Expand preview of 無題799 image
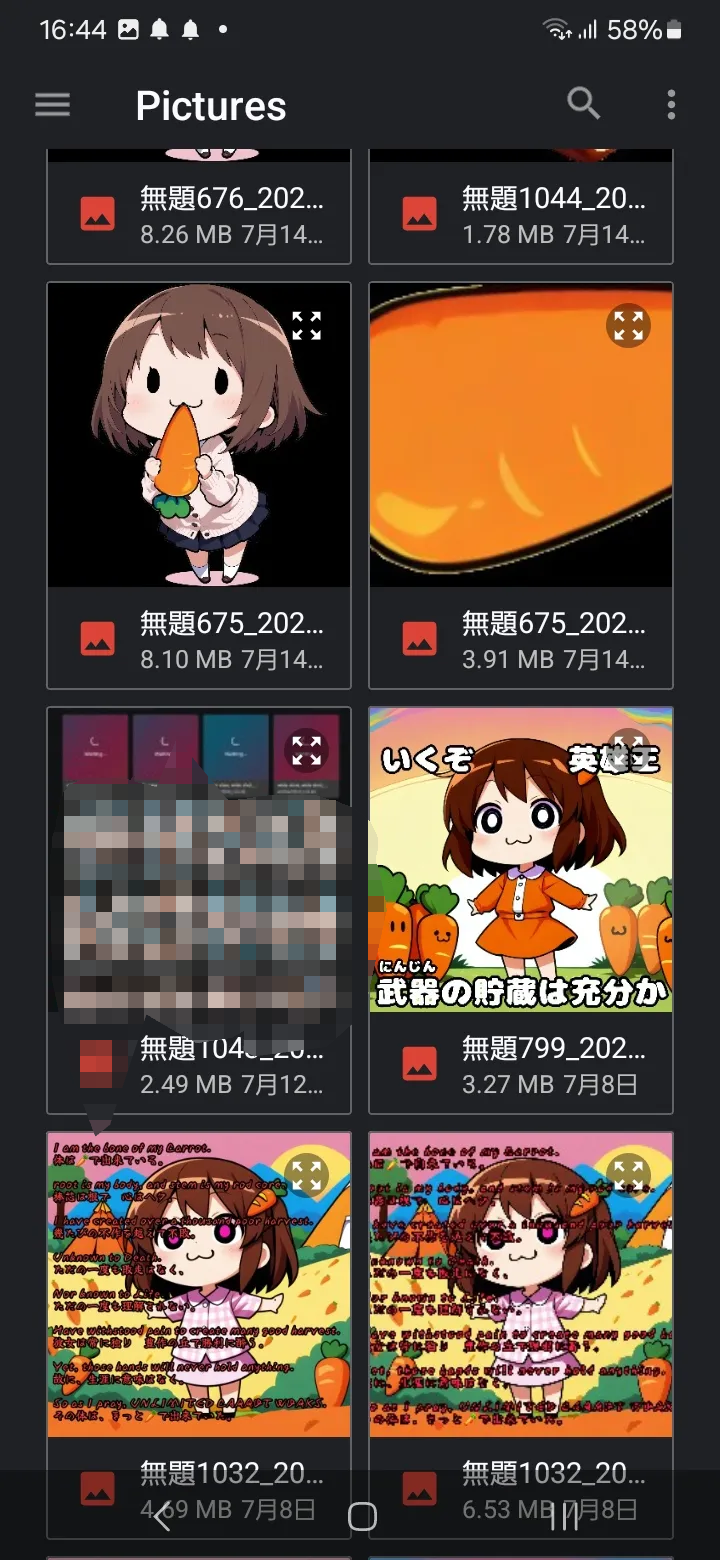Screen dimensions: 720x1560 click(629, 749)
